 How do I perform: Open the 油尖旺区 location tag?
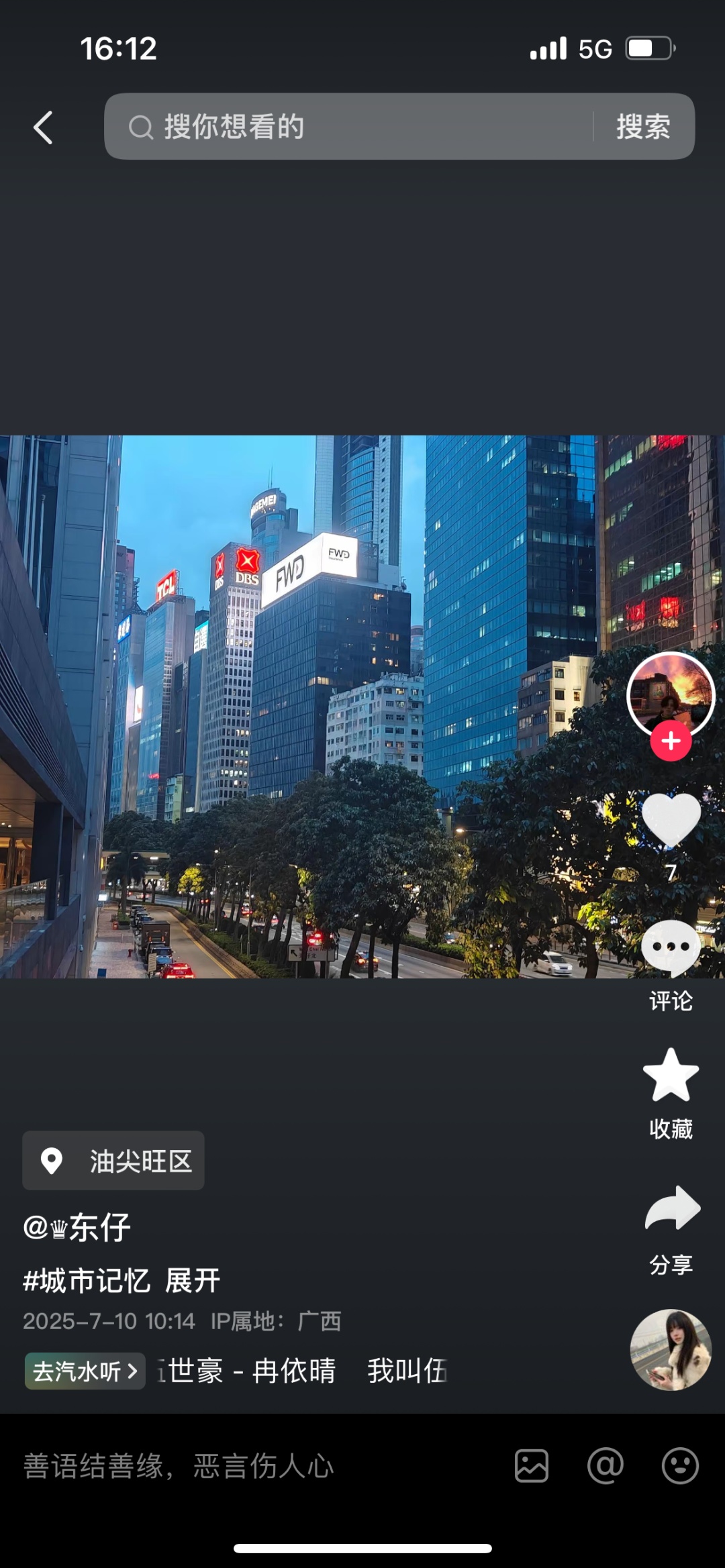click(x=113, y=1161)
